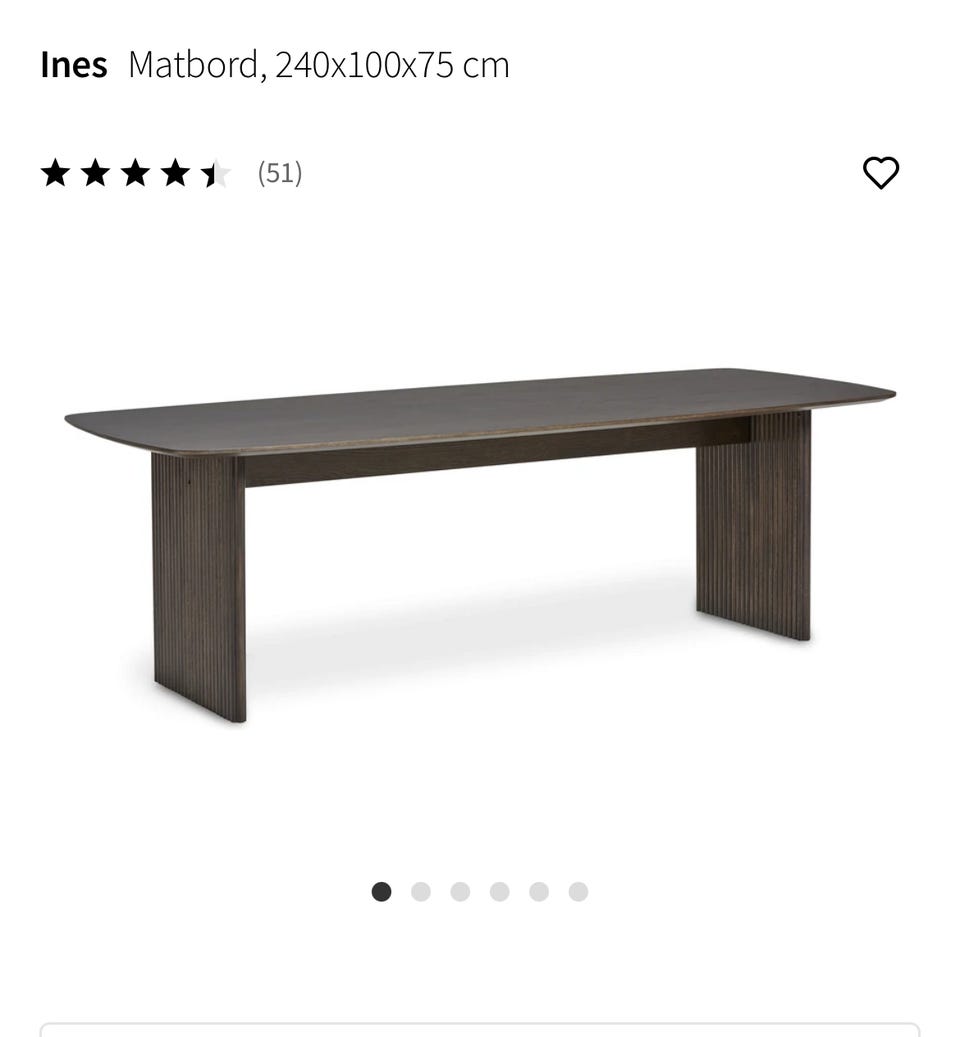Viewport: 960px width, 1037px height.
Task: Jump to the second image dot
Action: (x=421, y=892)
